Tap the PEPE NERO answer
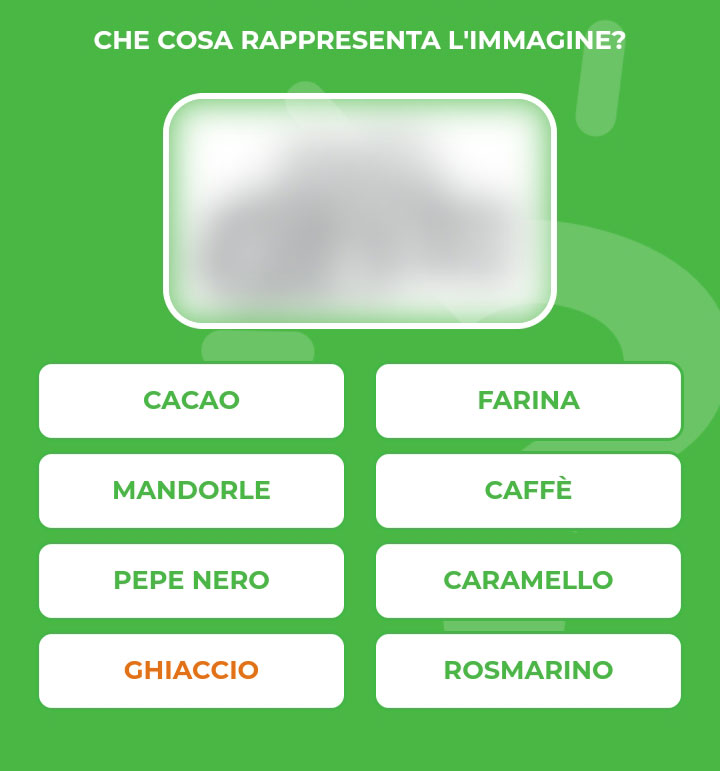 pyautogui.click(x=191, y=580)
